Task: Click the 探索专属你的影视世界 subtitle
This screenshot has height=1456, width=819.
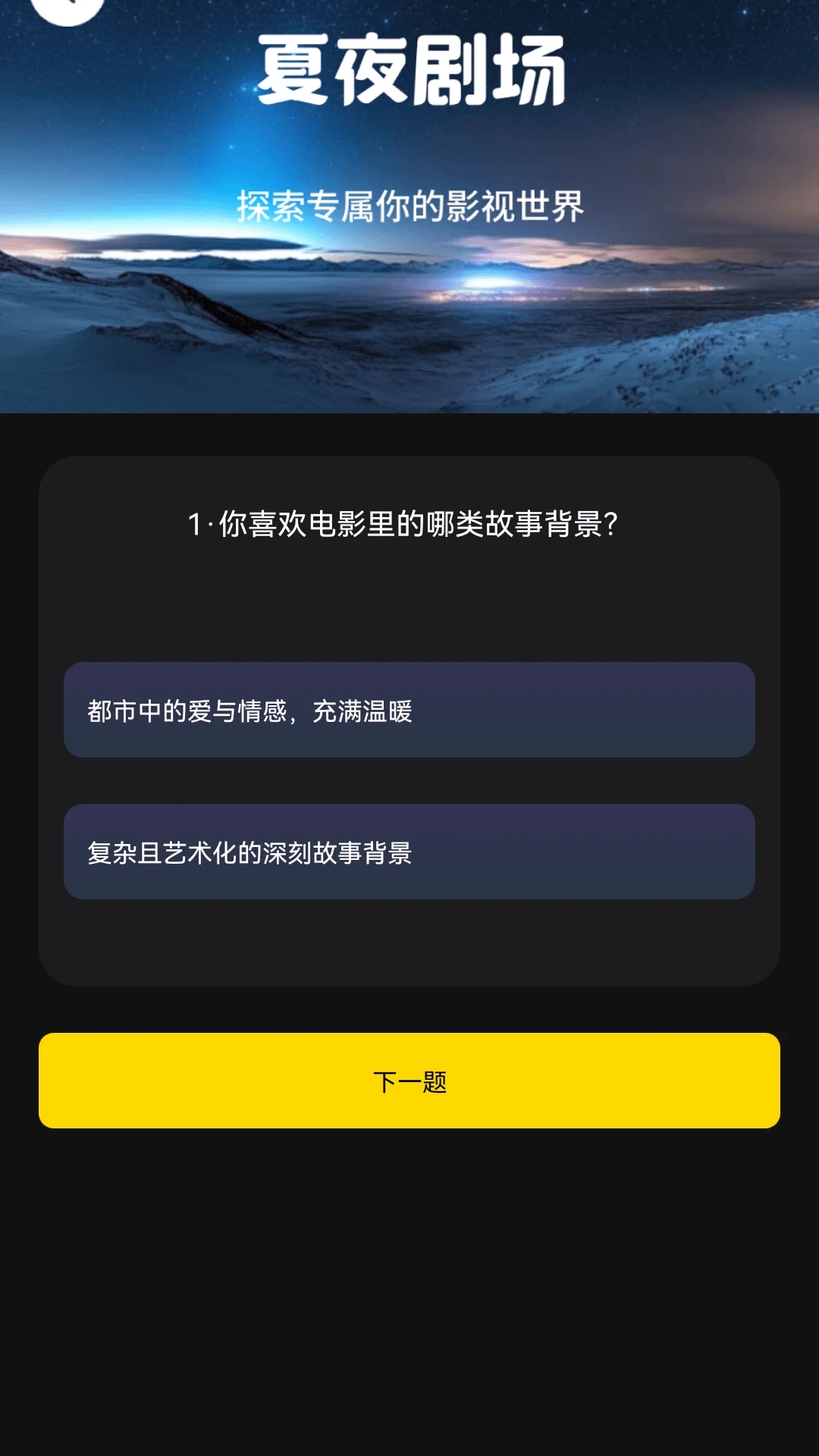Action: coord(409,203)
